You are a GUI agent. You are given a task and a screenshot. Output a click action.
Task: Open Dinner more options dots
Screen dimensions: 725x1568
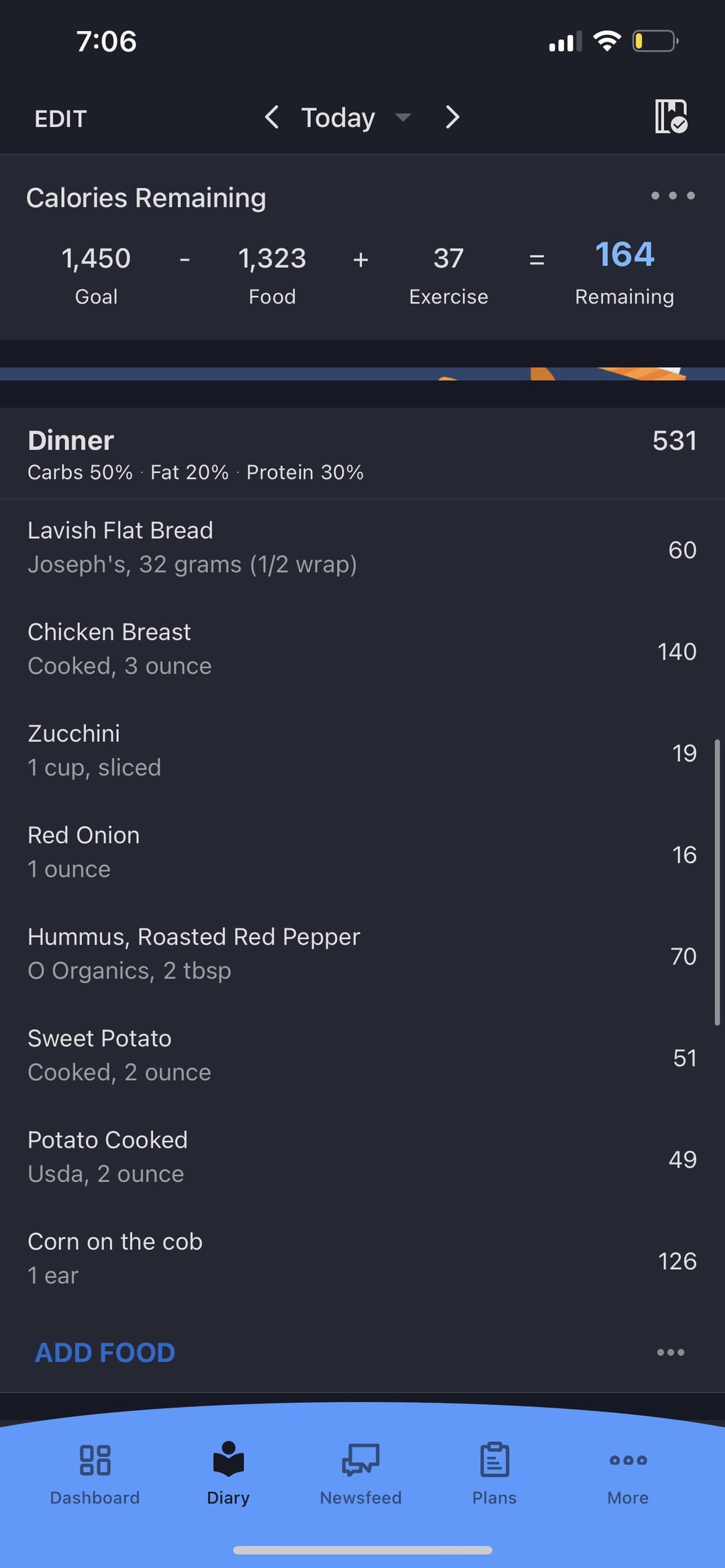pos(671,1353)
